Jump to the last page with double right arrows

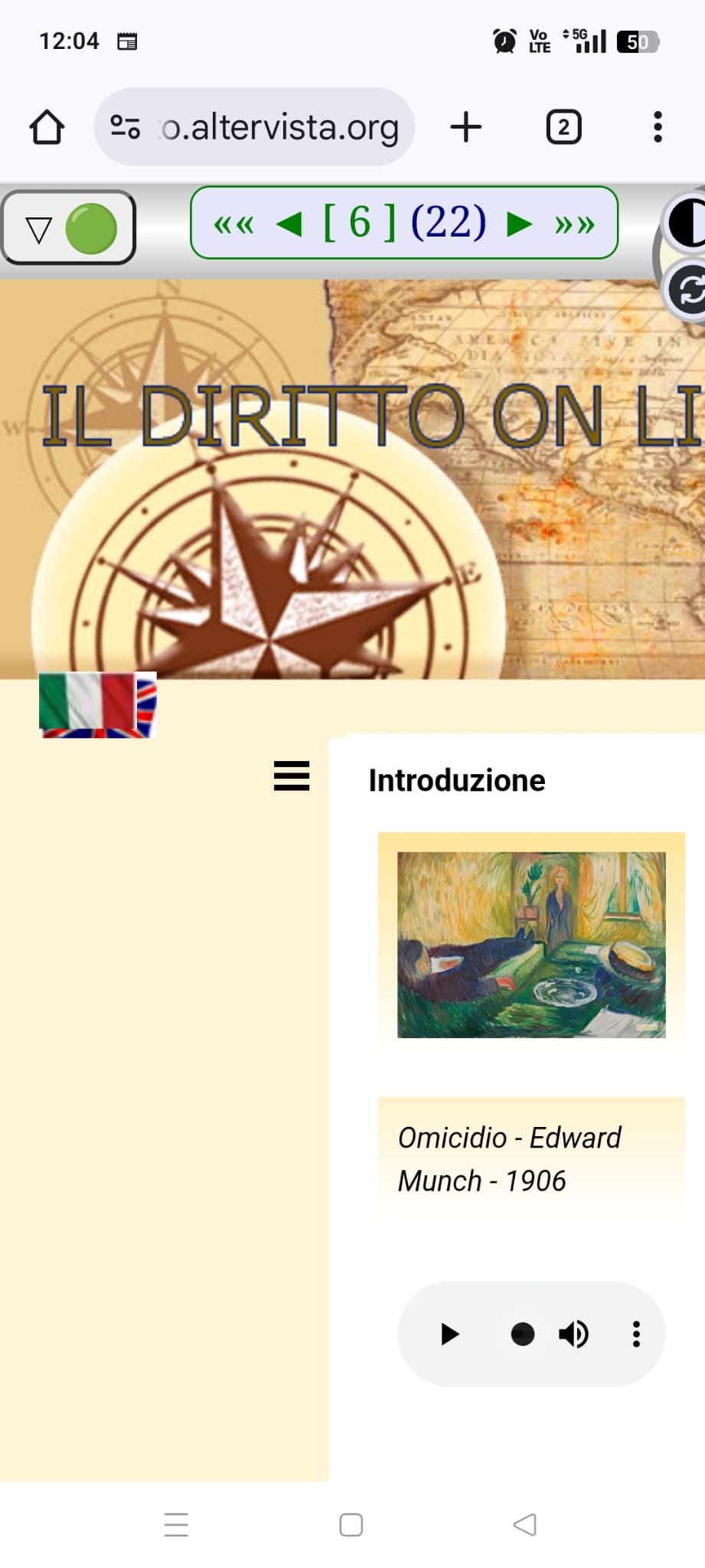575,224
